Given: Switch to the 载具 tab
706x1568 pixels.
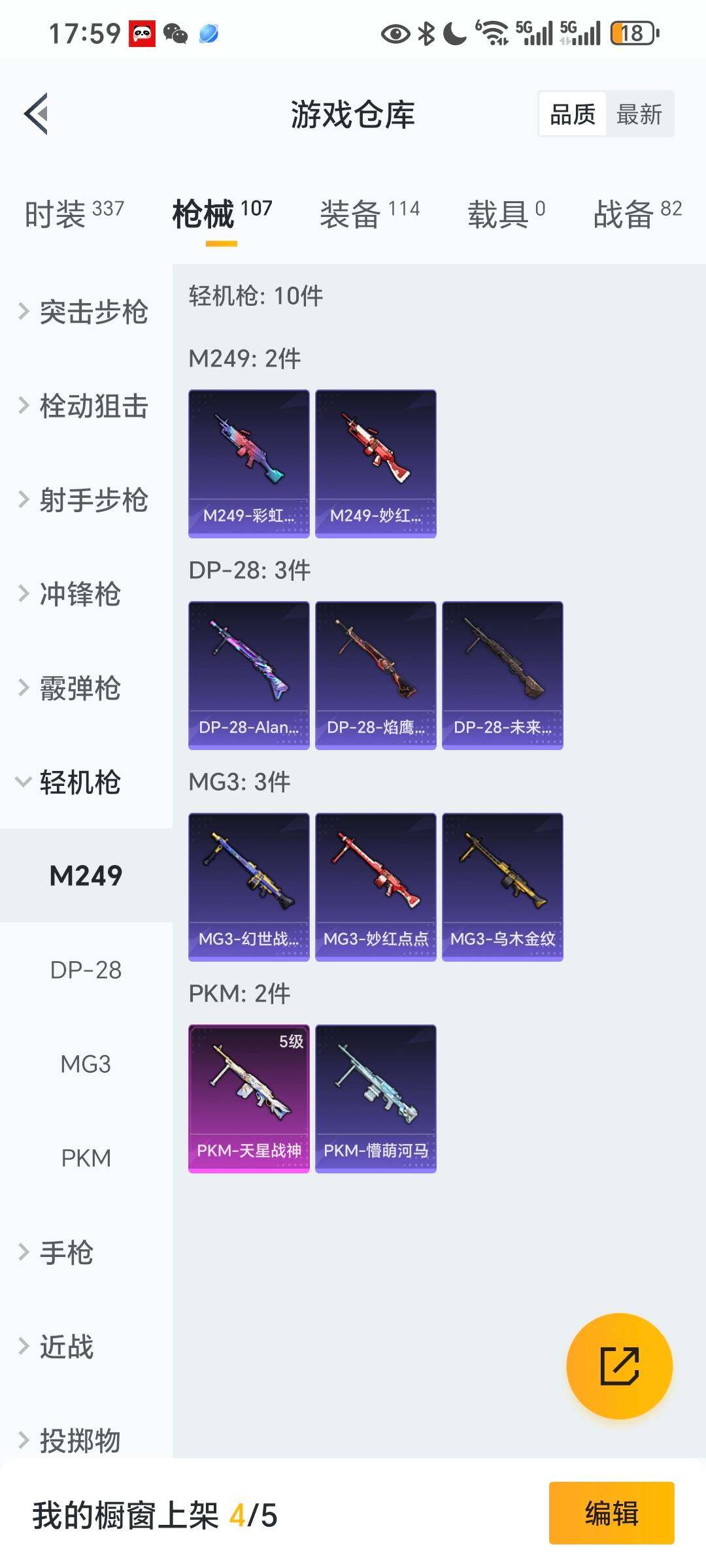Looking at the screenshot, I should coord(505,214).
